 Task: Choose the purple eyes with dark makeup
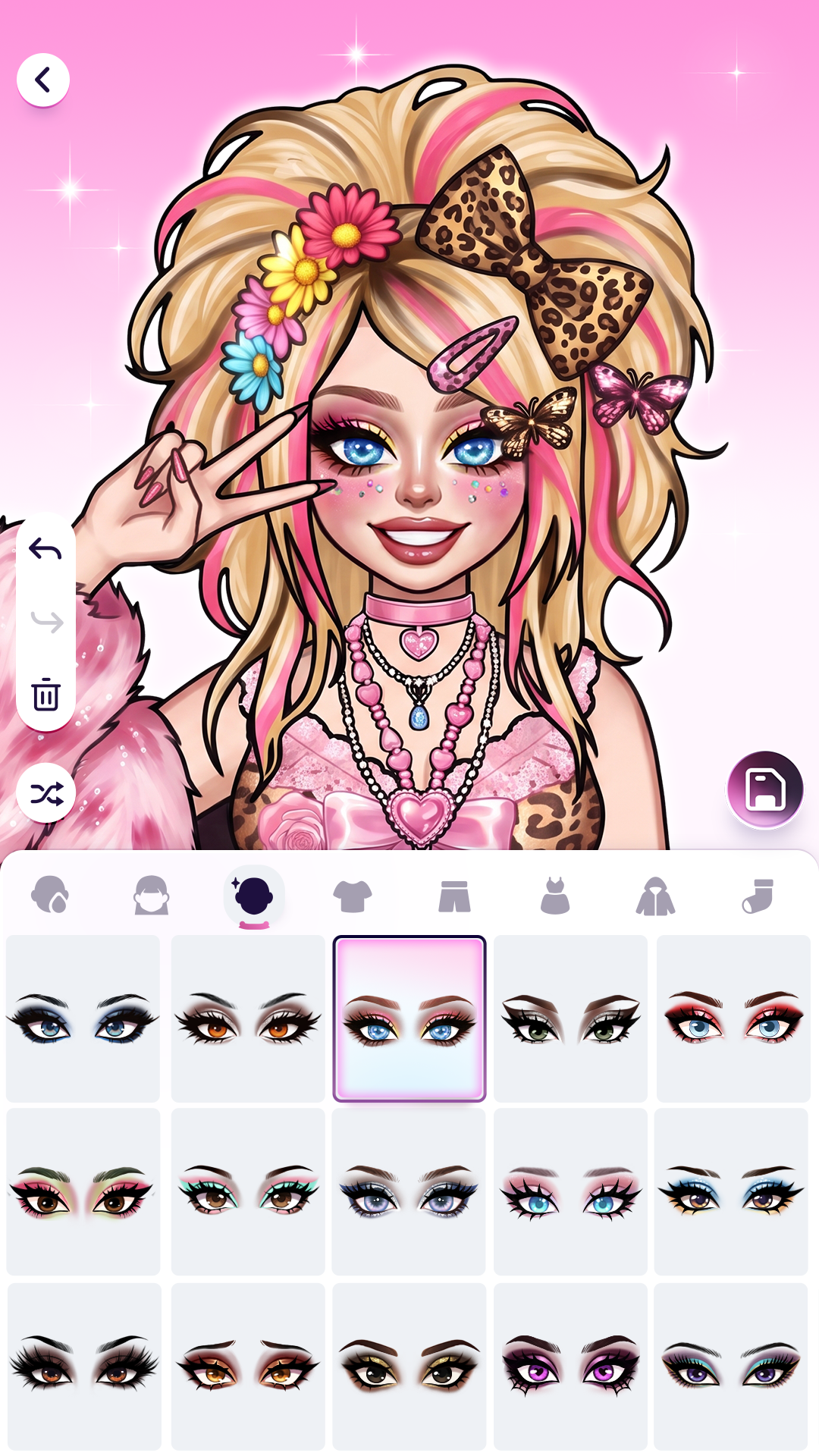pos(570,1367)
